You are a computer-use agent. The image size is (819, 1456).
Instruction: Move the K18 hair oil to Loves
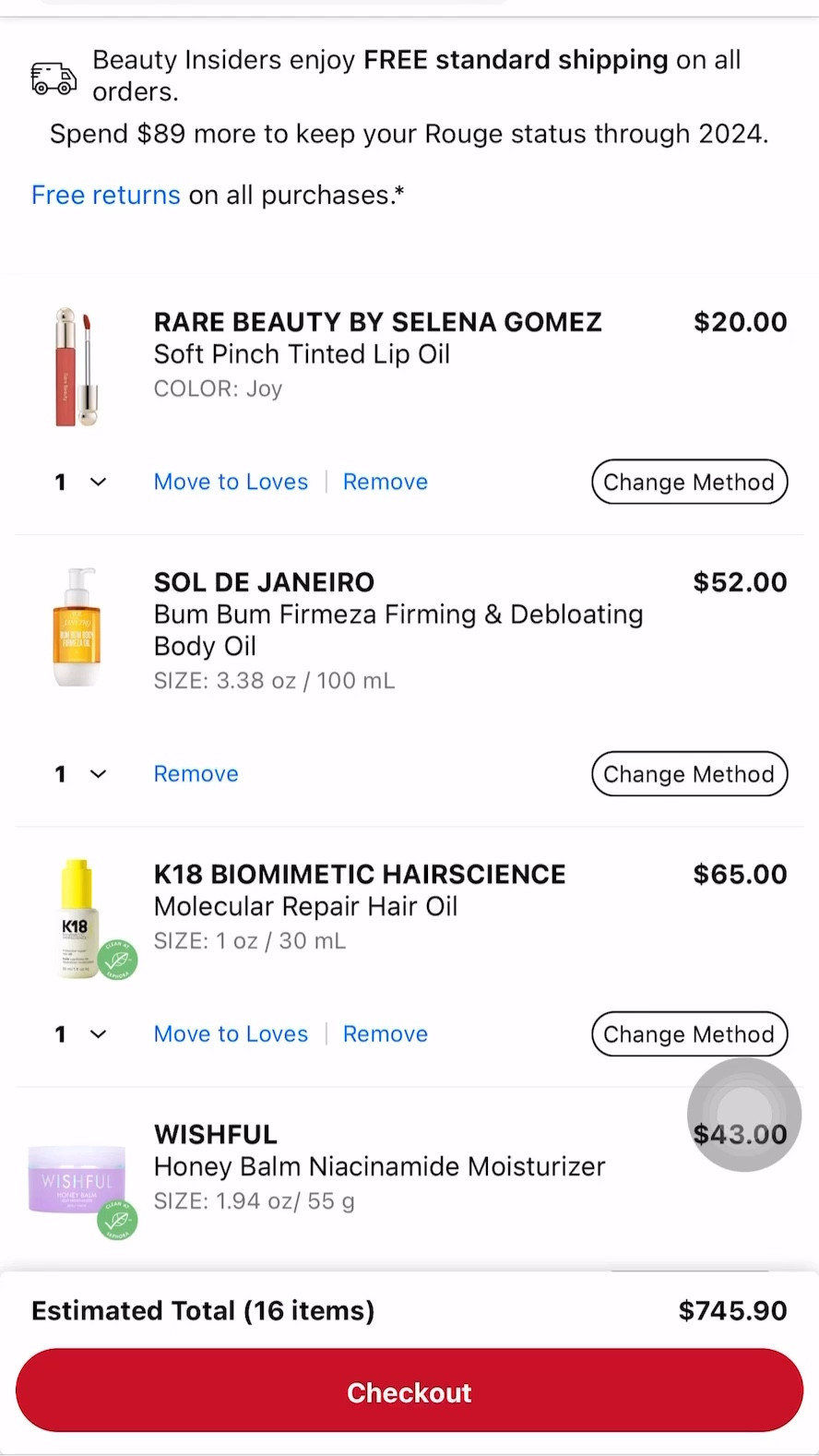(231, 1033)
